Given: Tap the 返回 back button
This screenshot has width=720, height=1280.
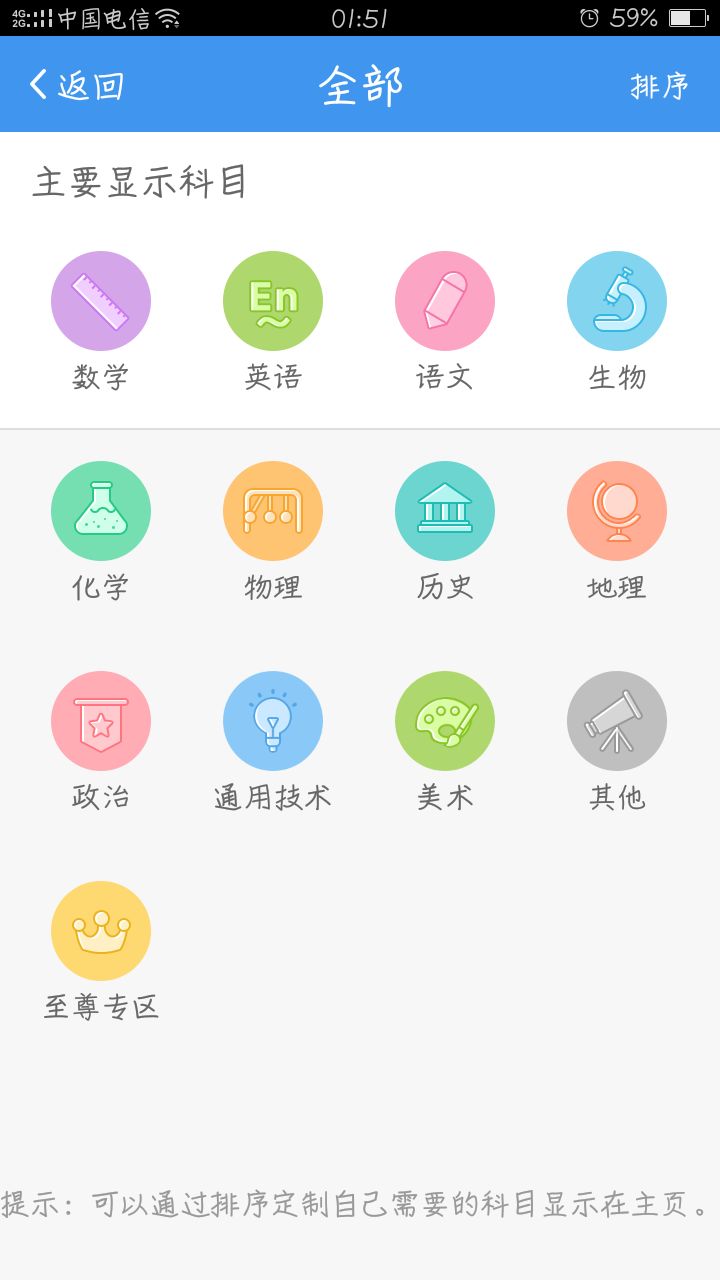Looking at the screenshot, I should 75,85.
